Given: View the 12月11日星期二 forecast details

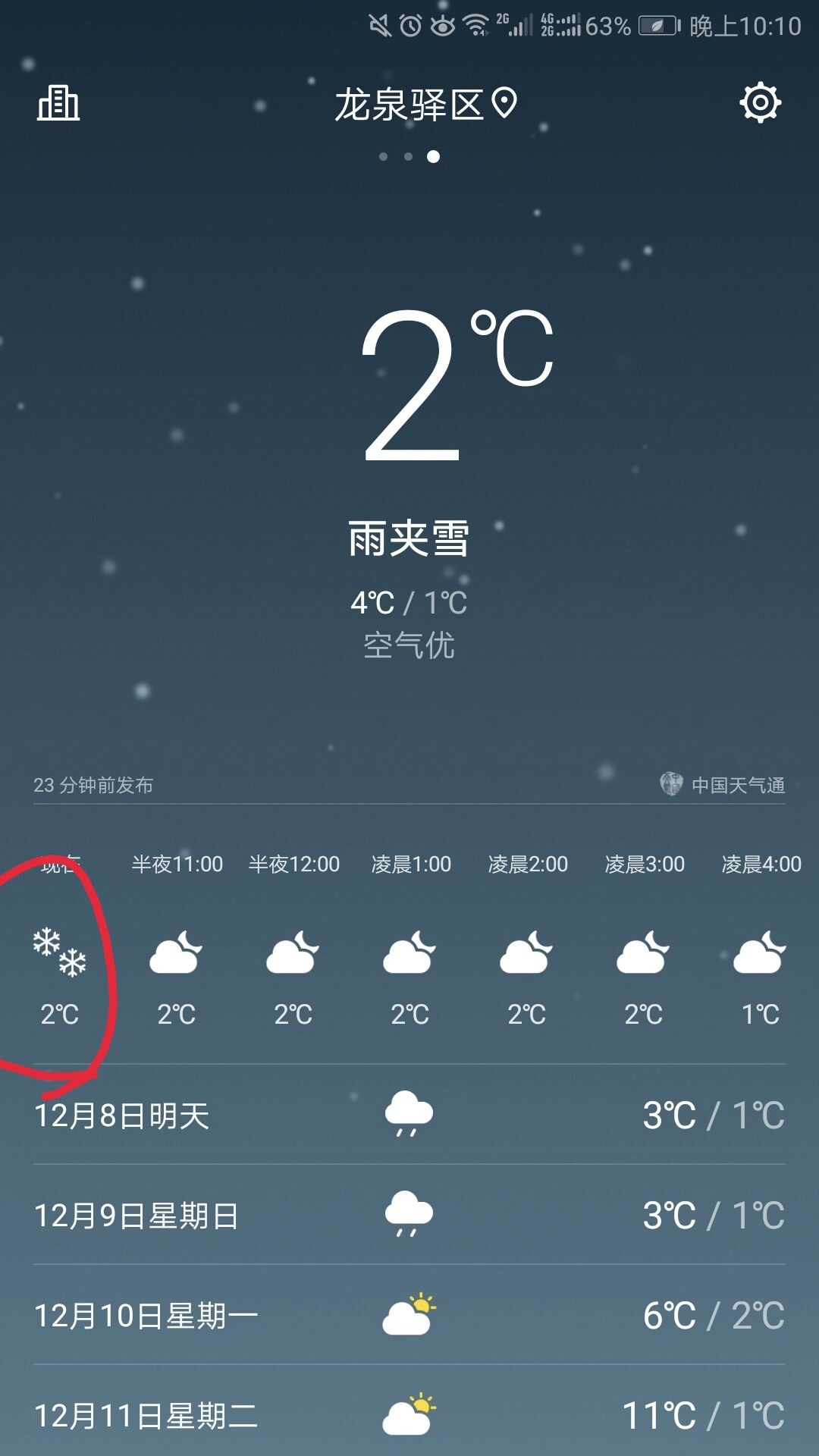Looking at the screenshot, I should 409,1412.
